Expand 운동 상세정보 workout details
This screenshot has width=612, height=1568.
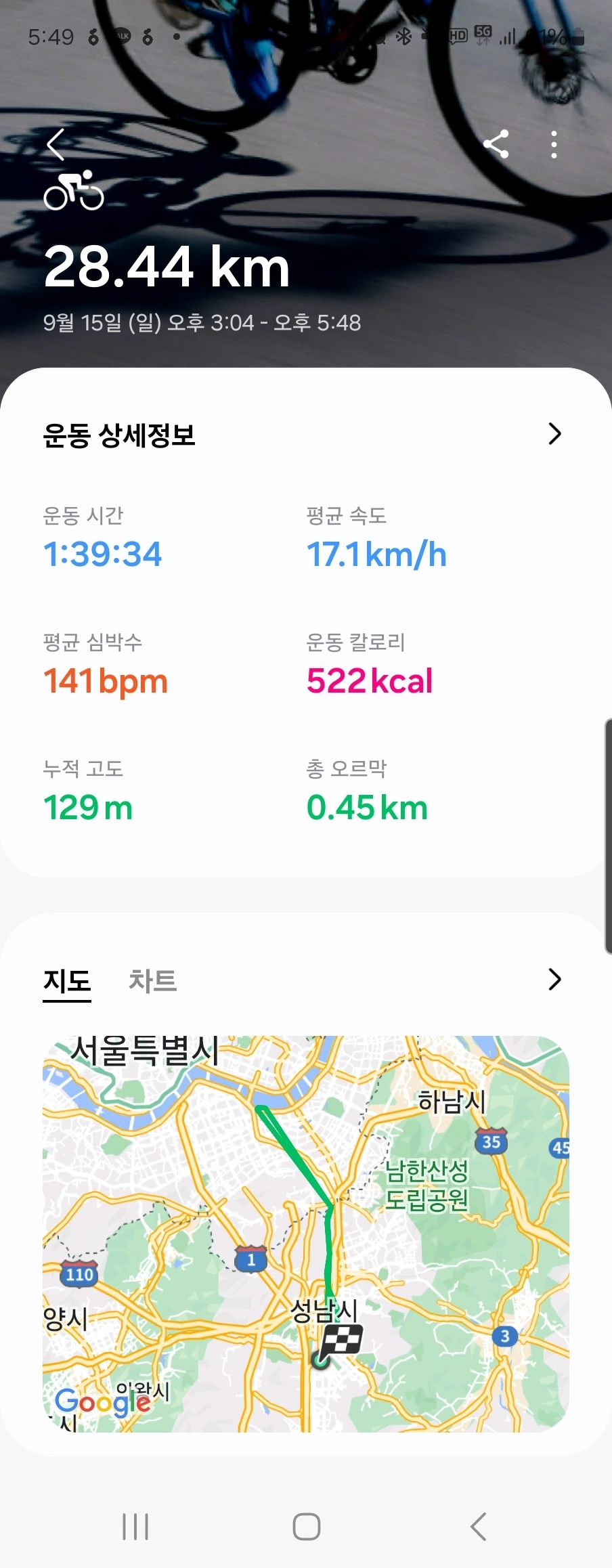point(554,434)
